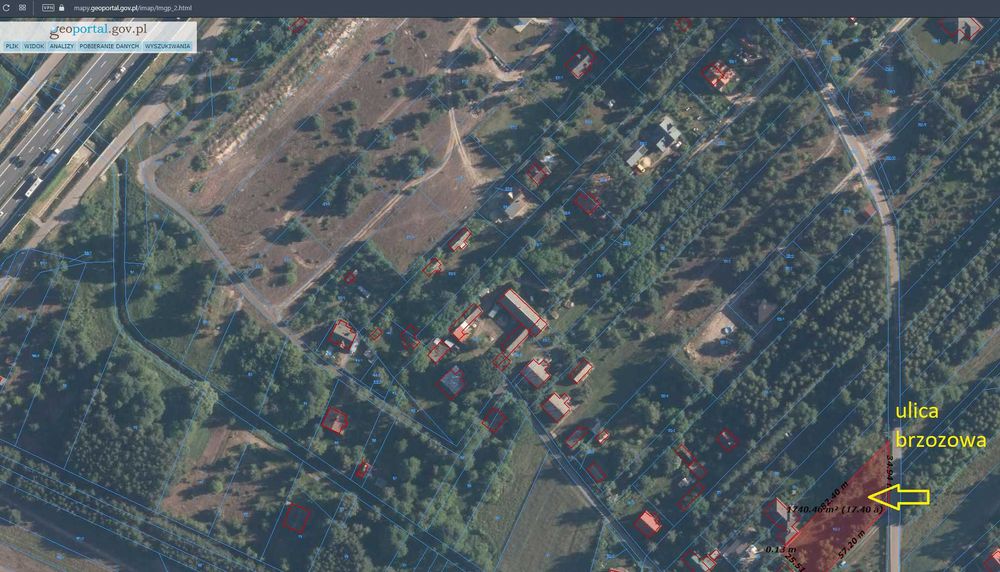Tap the geoportal URL address field
1000x572 pixels.
point(140,7)
